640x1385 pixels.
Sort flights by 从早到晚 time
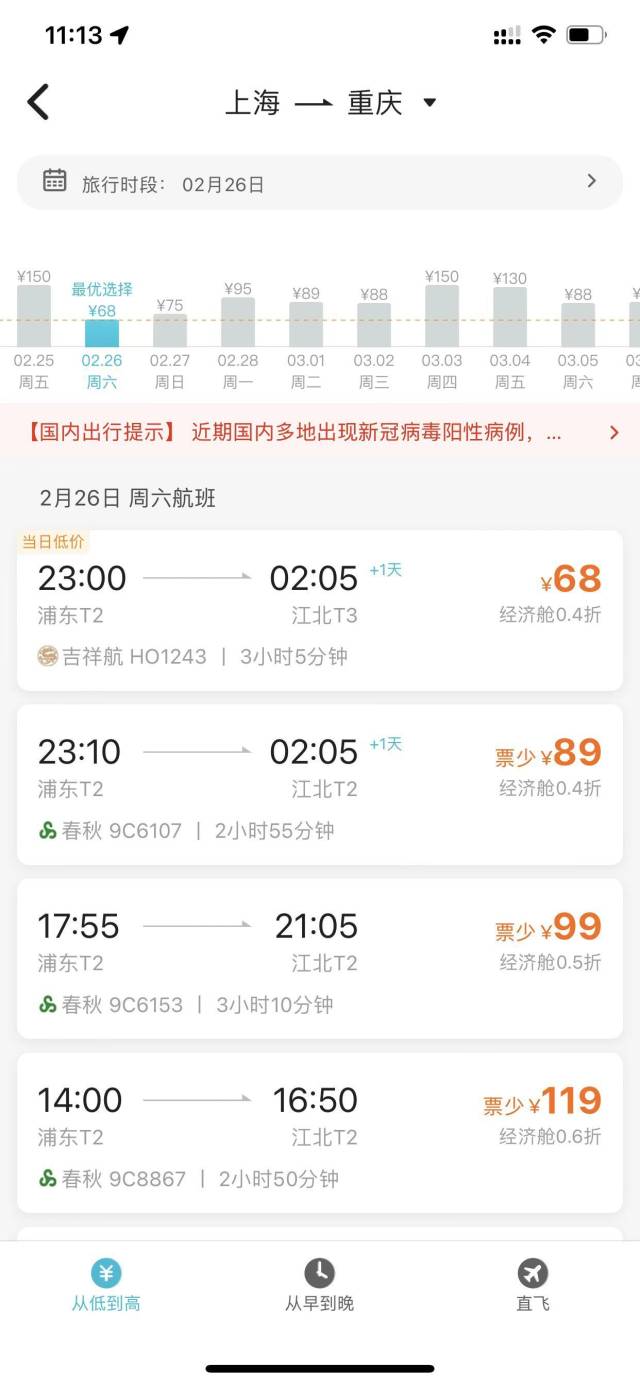click(319, 1284)
